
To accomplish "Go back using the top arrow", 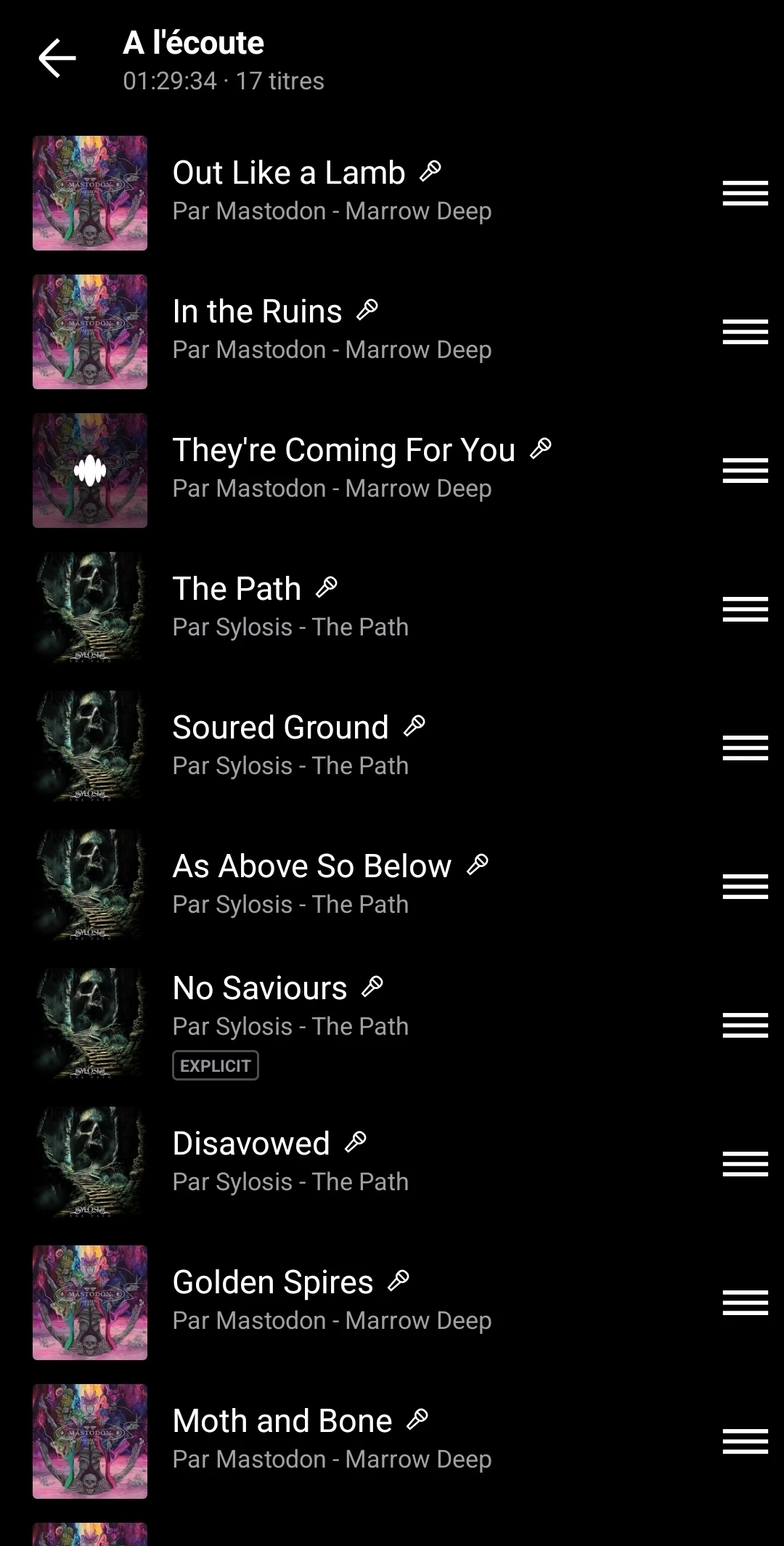I will click(x=57, y=58).
